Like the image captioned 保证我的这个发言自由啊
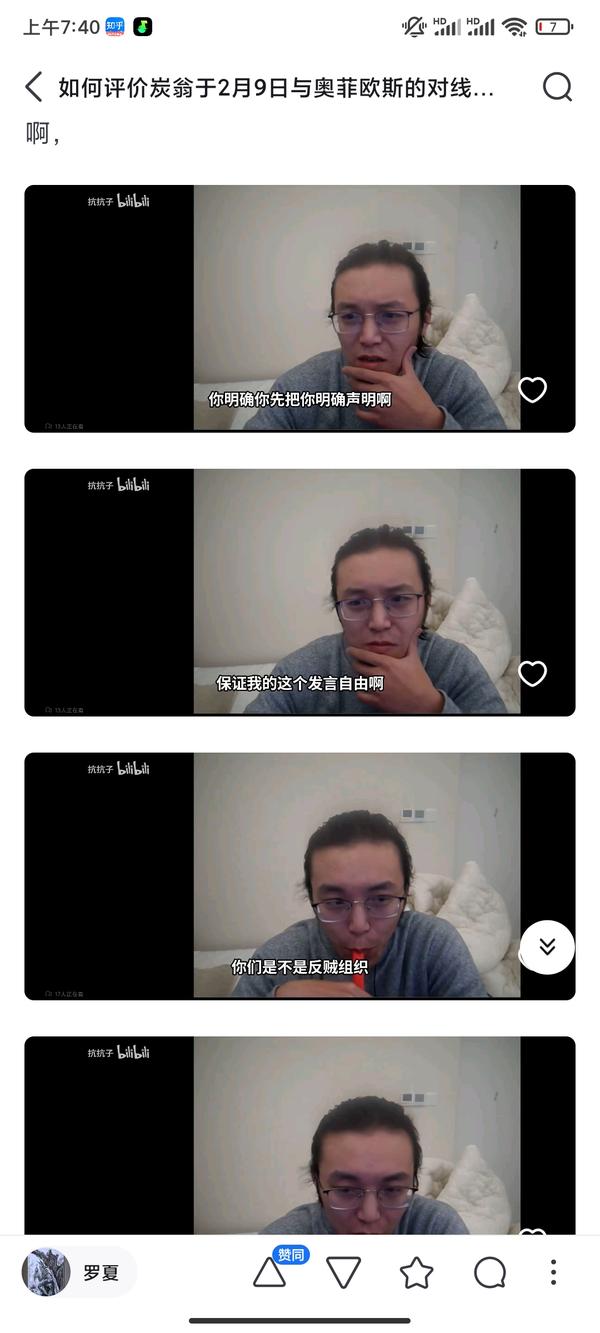 pyautogui.click(x=533, y=674)
